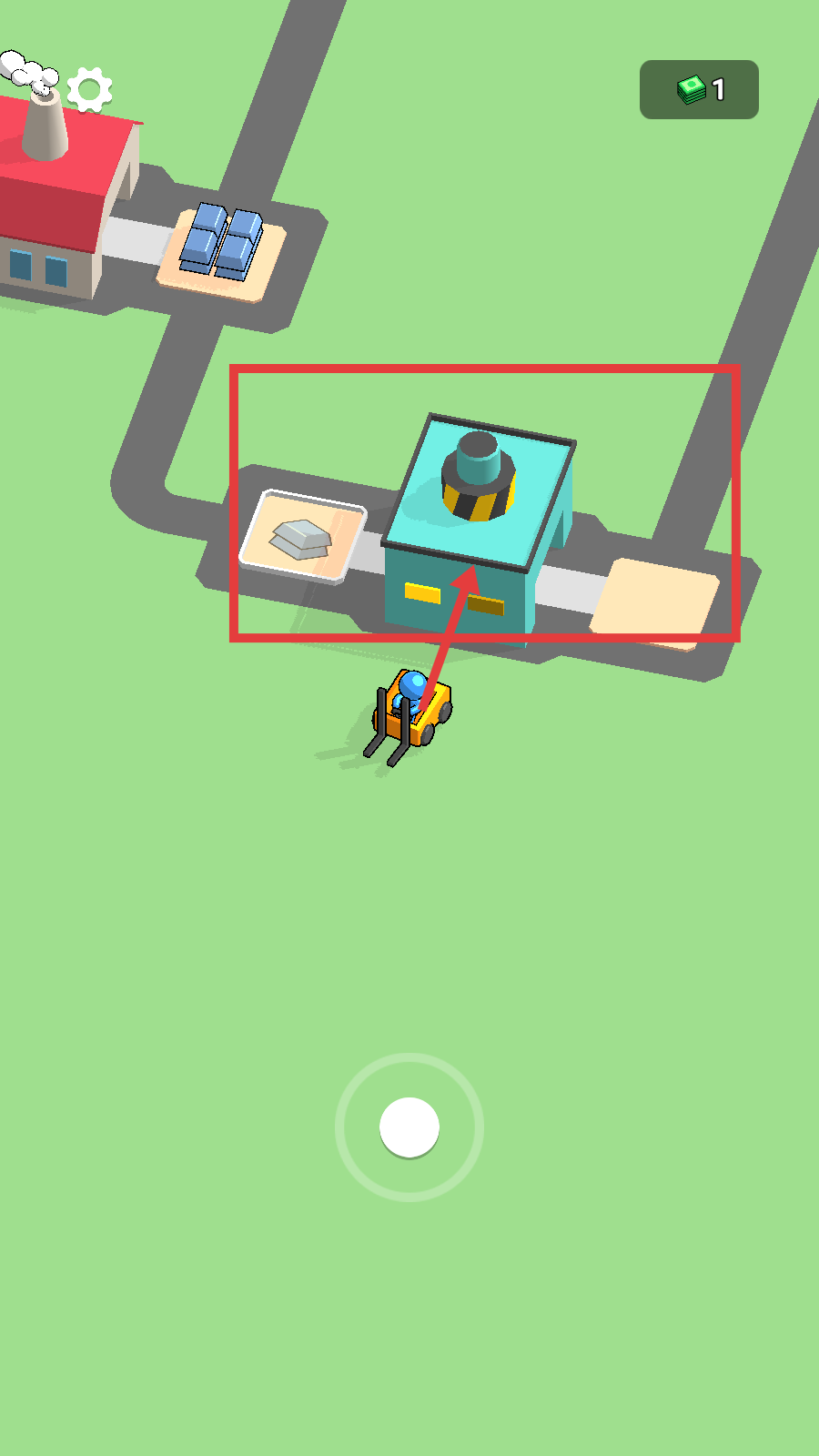Tap the virtual joystick knob
819x1456 pixels.
(409, 1127)
